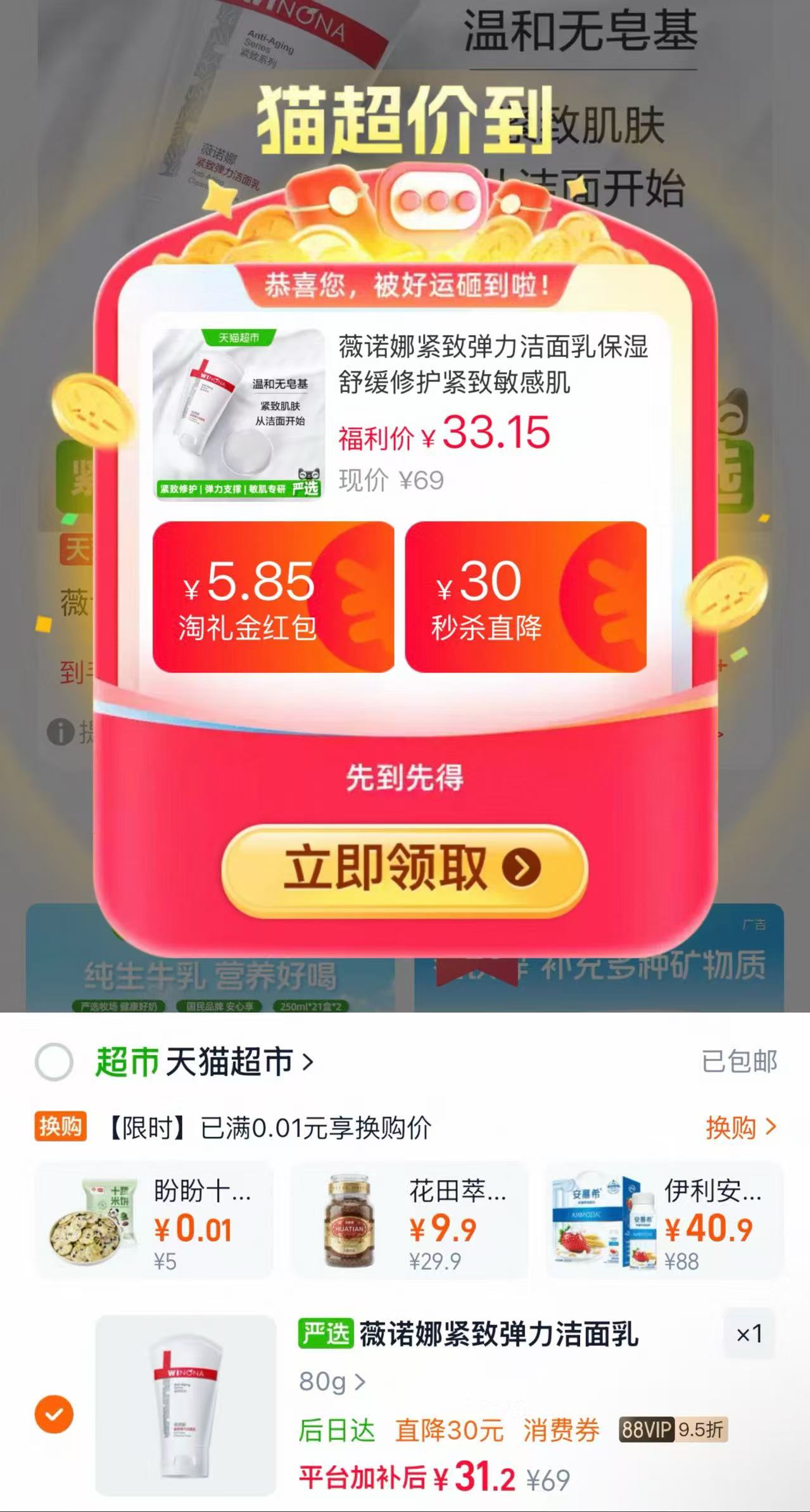Viewport: 810px width, 1512px height.
Task: Open the 薇诺娜 product in the popup
Action: 405,414
